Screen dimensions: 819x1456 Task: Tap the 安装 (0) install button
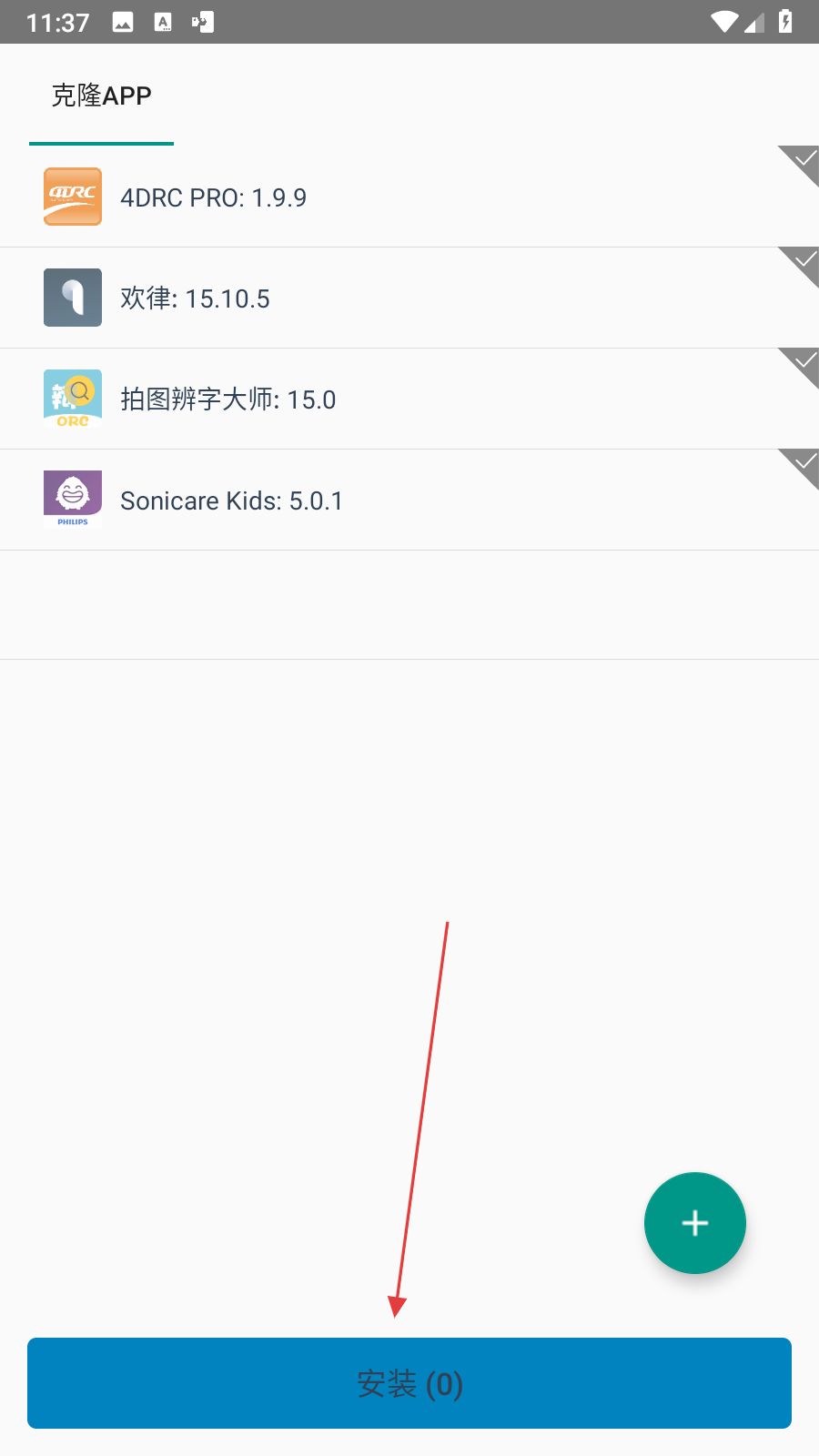point(409,1383)
